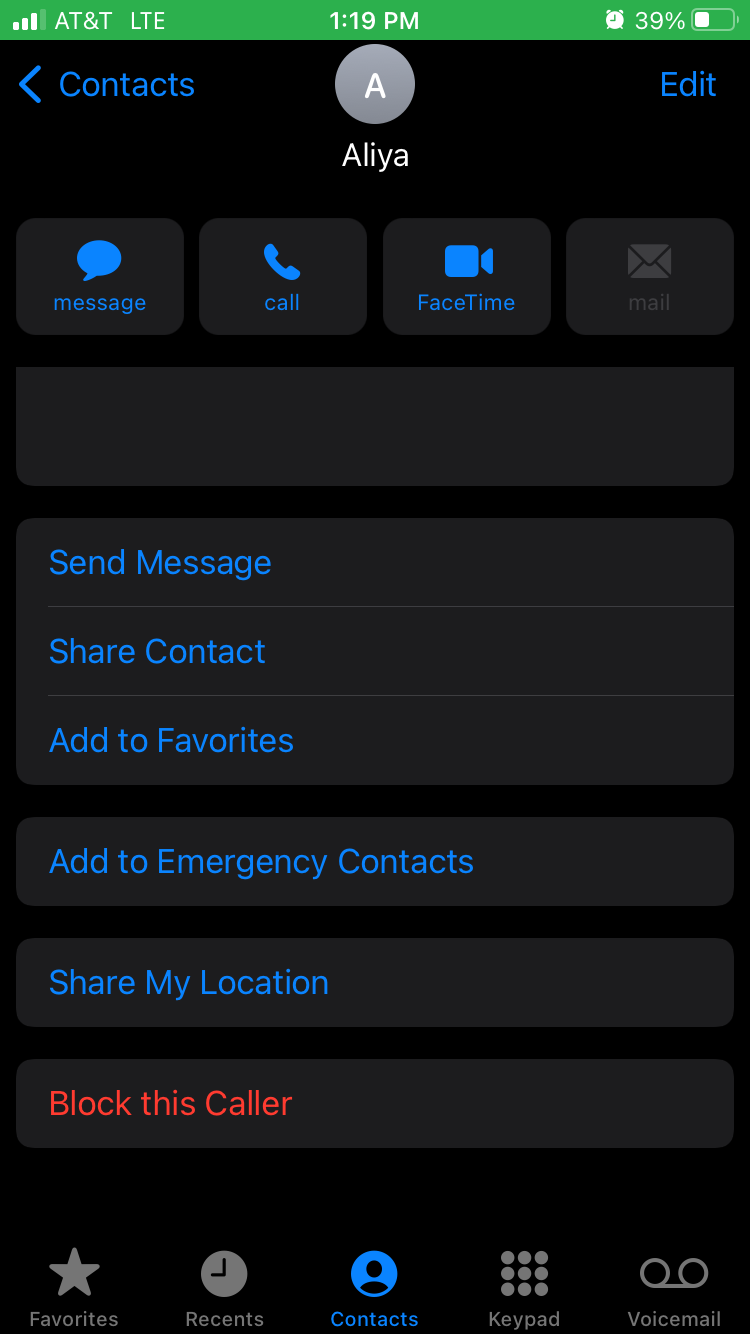
Task: Add Aliya to Favorites
Action: tap(171, 740)
